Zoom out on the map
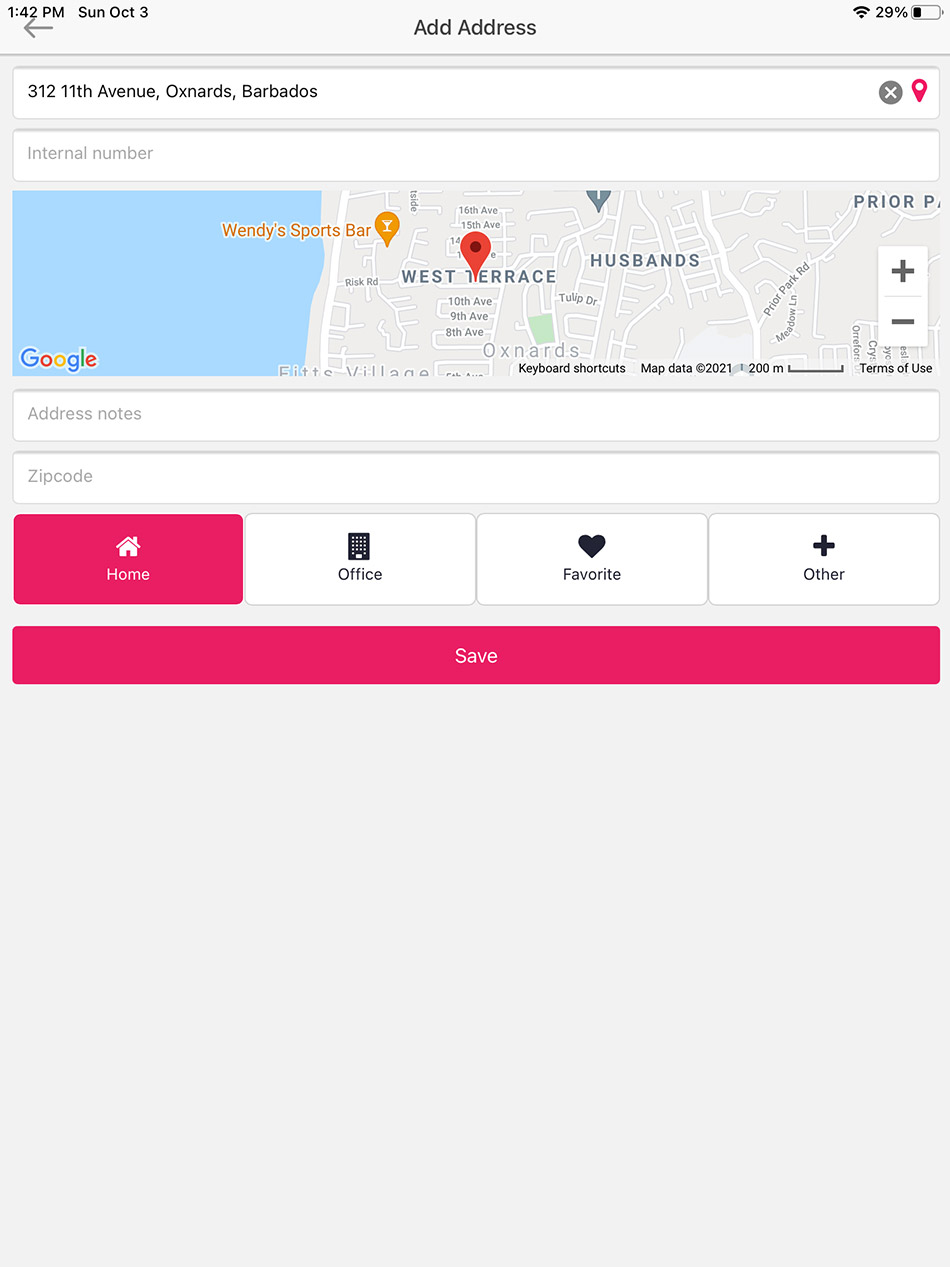The width and height of the screenshot is (950, 1267). [902, 322]
